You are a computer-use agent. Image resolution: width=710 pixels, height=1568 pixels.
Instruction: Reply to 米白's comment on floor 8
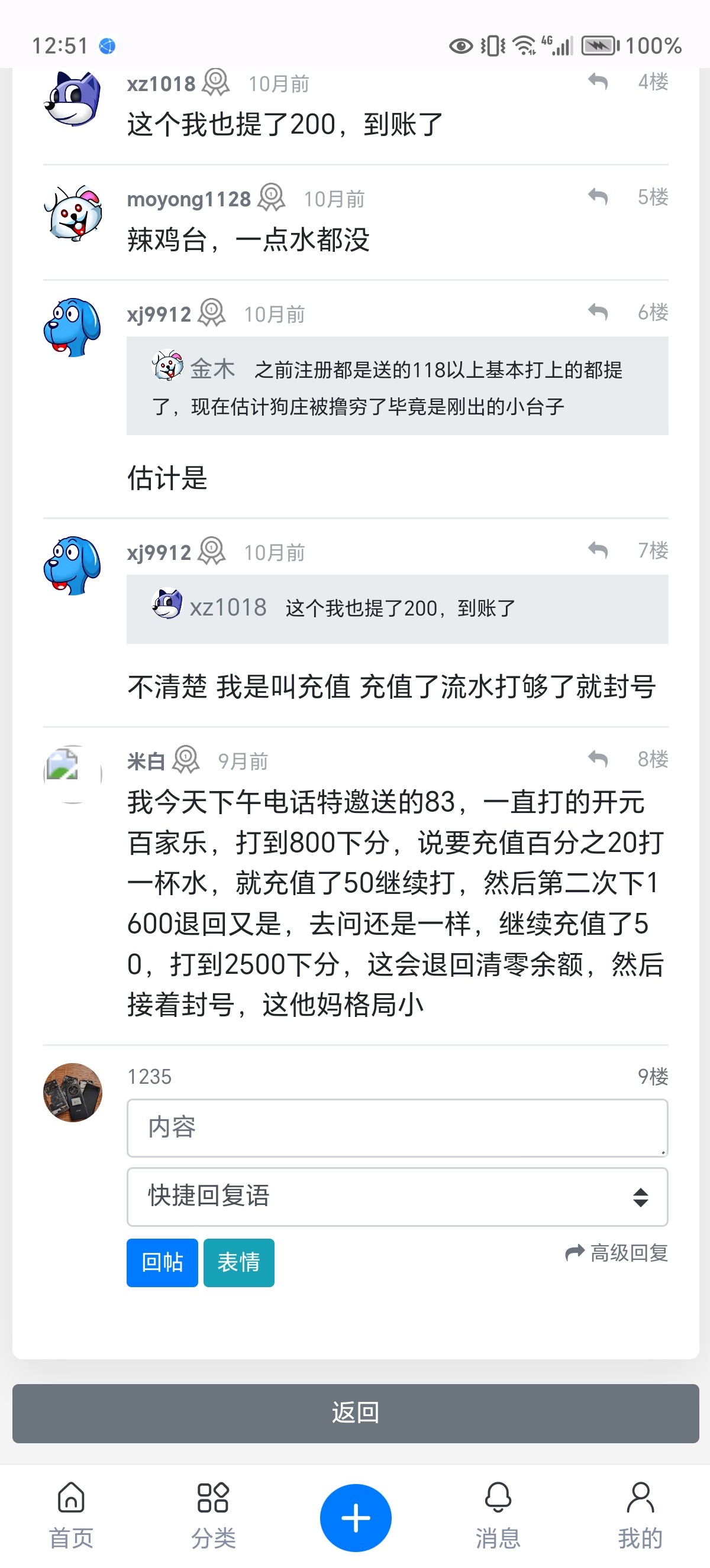598,759
